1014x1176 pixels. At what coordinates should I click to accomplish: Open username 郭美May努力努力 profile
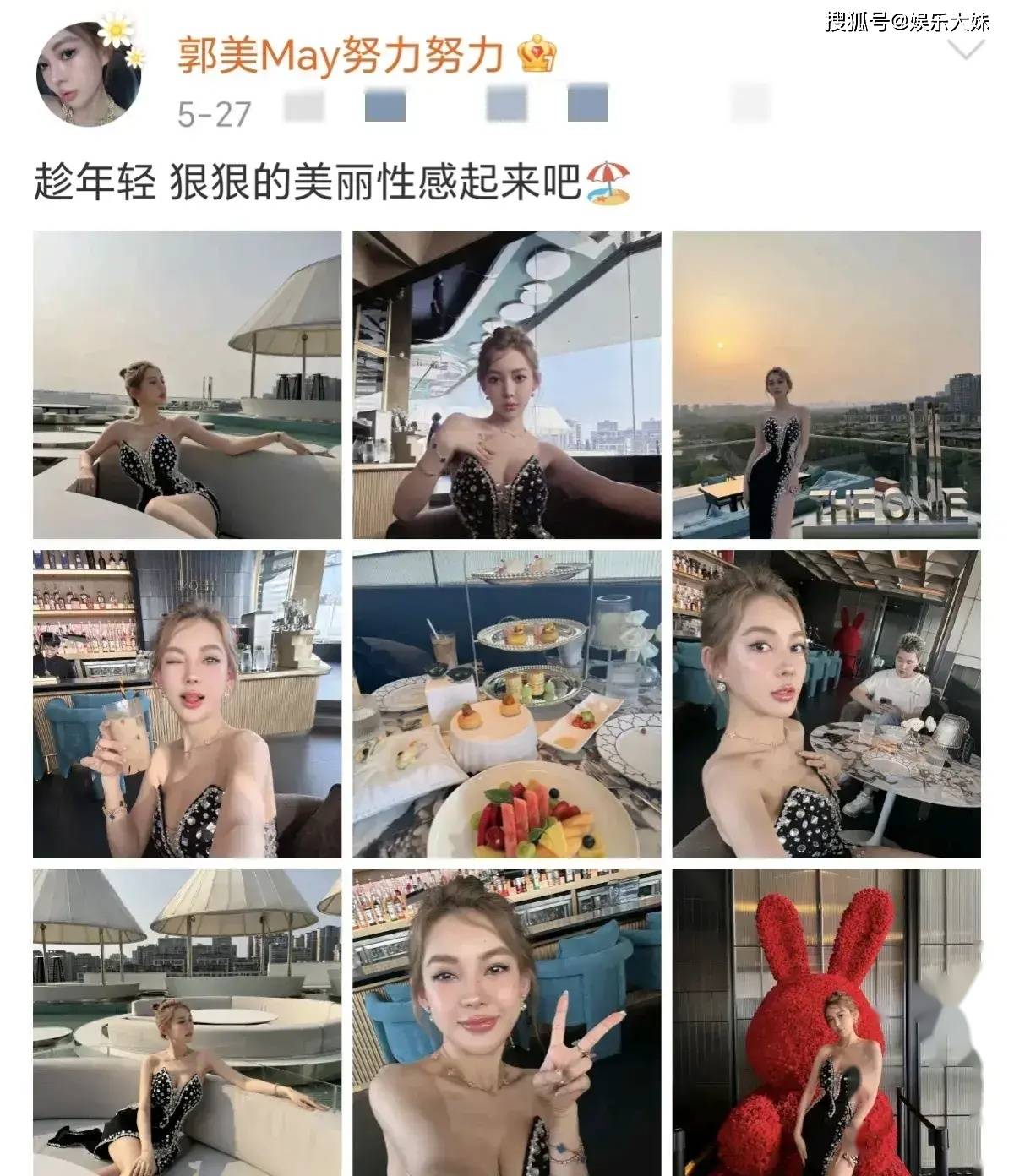(x=340, y=57)
